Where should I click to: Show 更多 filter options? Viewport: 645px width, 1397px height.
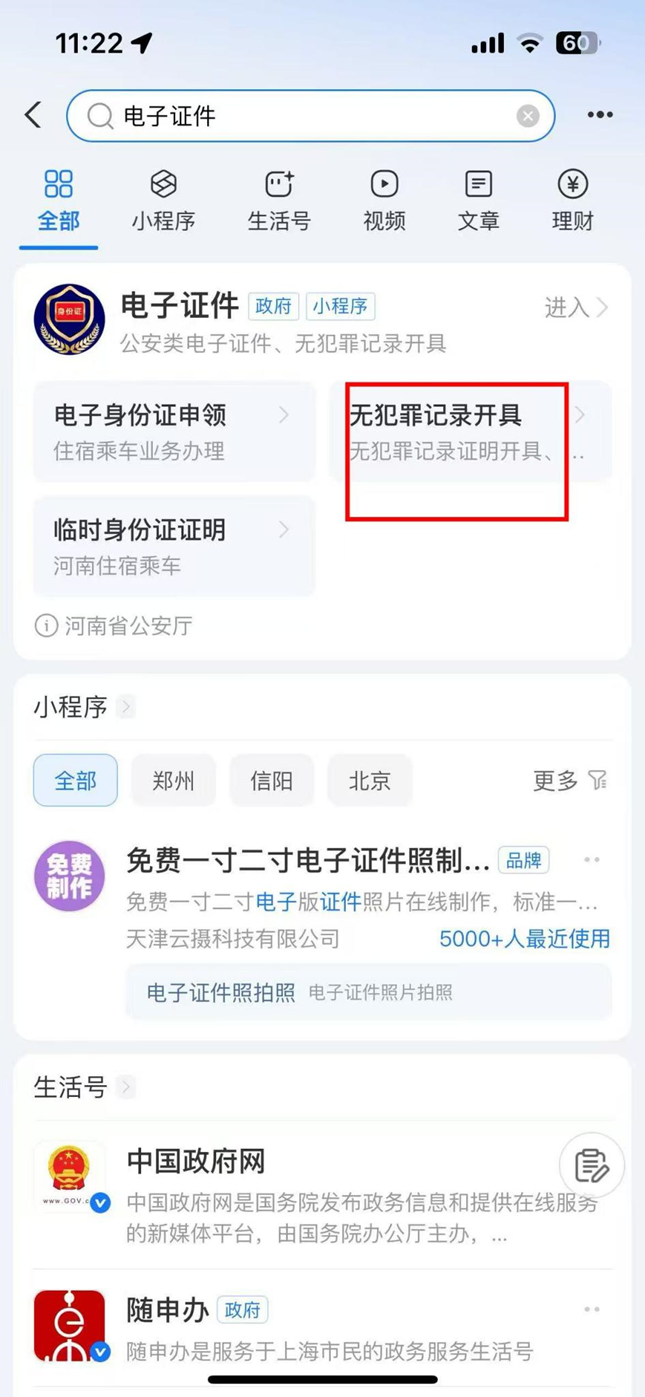(568, 780)
